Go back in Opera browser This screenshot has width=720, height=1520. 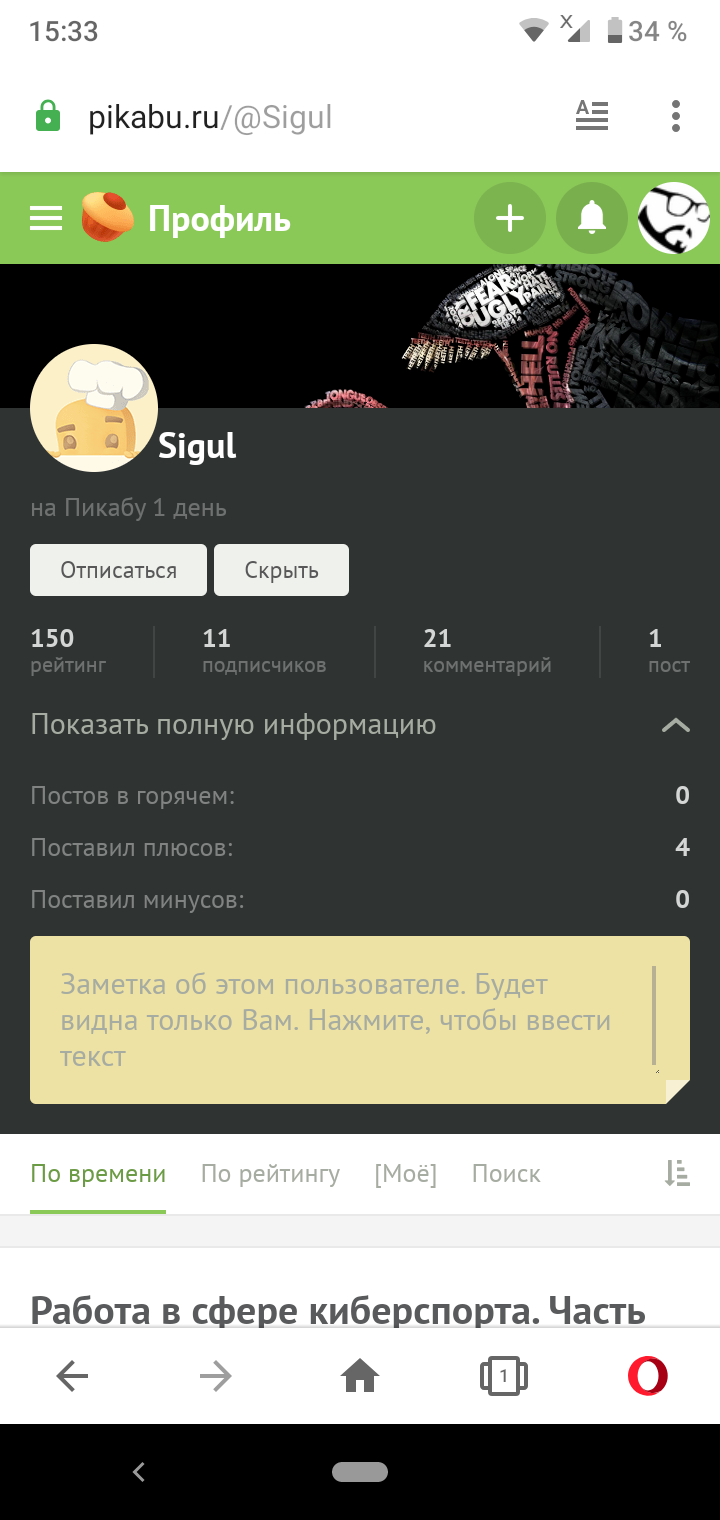[72, 1377]
